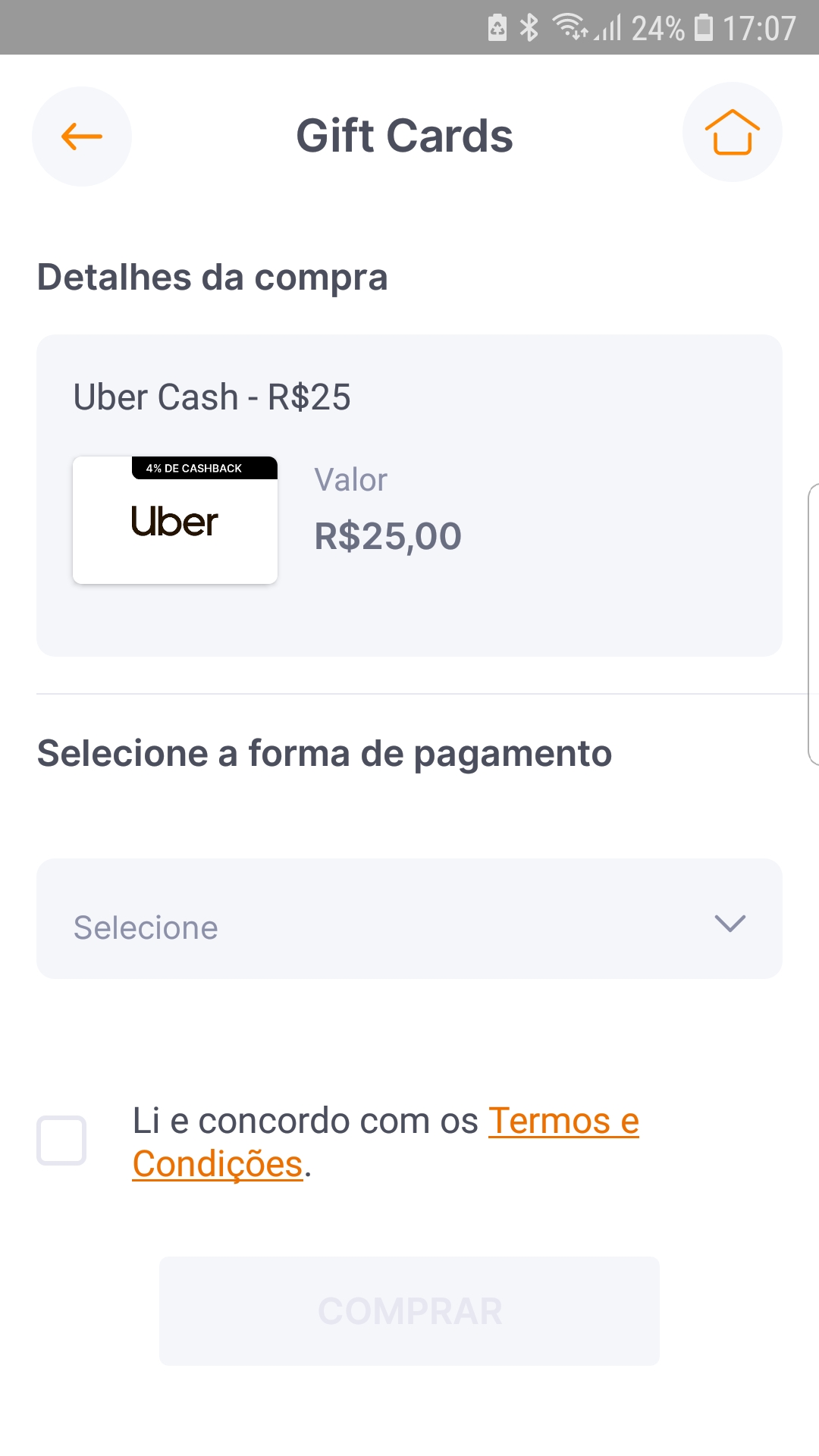The height and width of the screenshot is (1456, 819).
Task: Check the agree to terms checkbox
Action: click(x=61, y=1140)
